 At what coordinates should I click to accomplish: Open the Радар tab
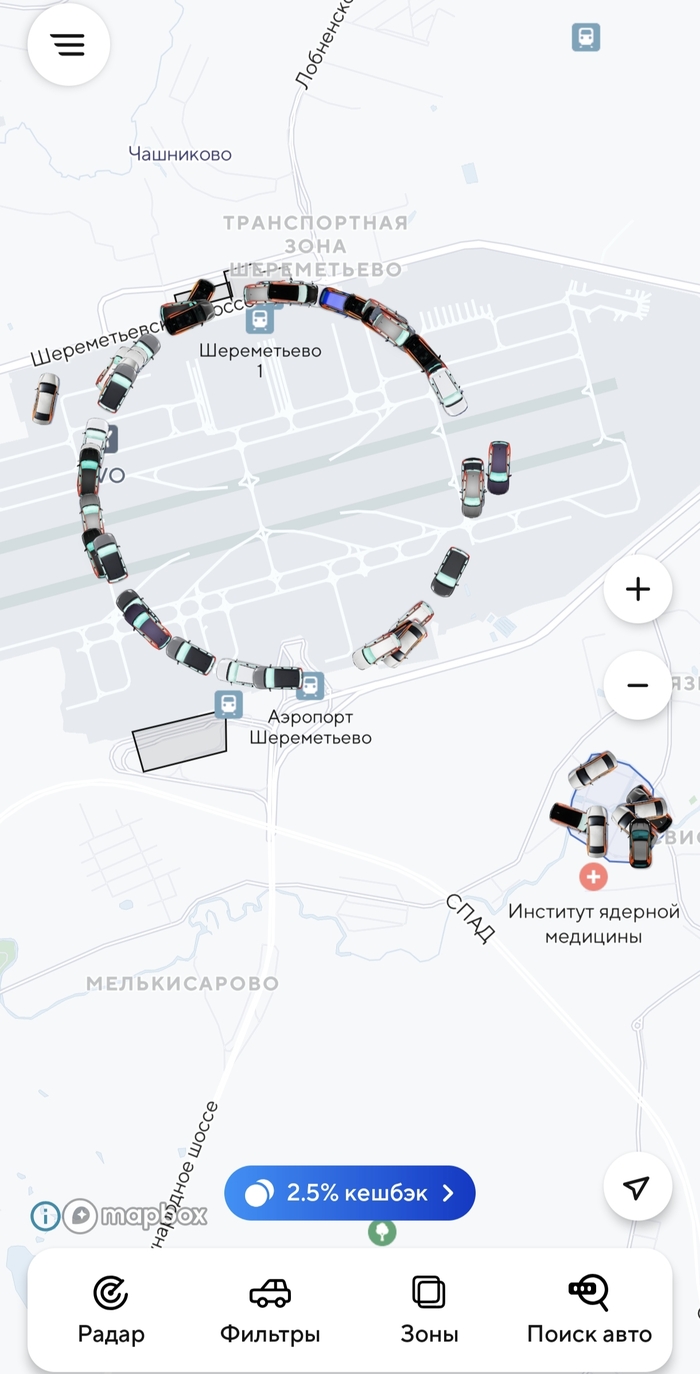111,1310
